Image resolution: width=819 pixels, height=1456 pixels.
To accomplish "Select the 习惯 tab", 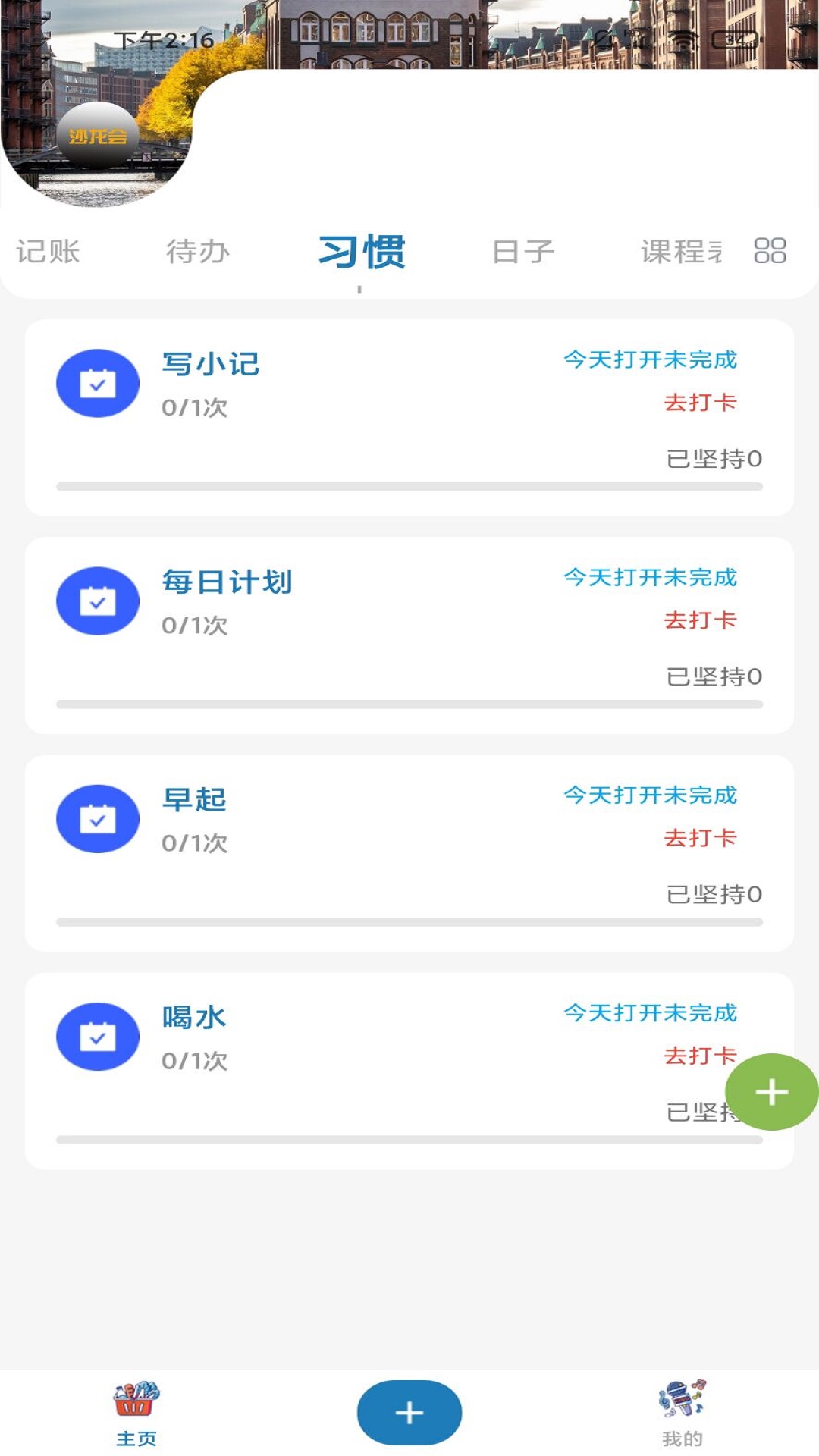I will click(362, 253).
